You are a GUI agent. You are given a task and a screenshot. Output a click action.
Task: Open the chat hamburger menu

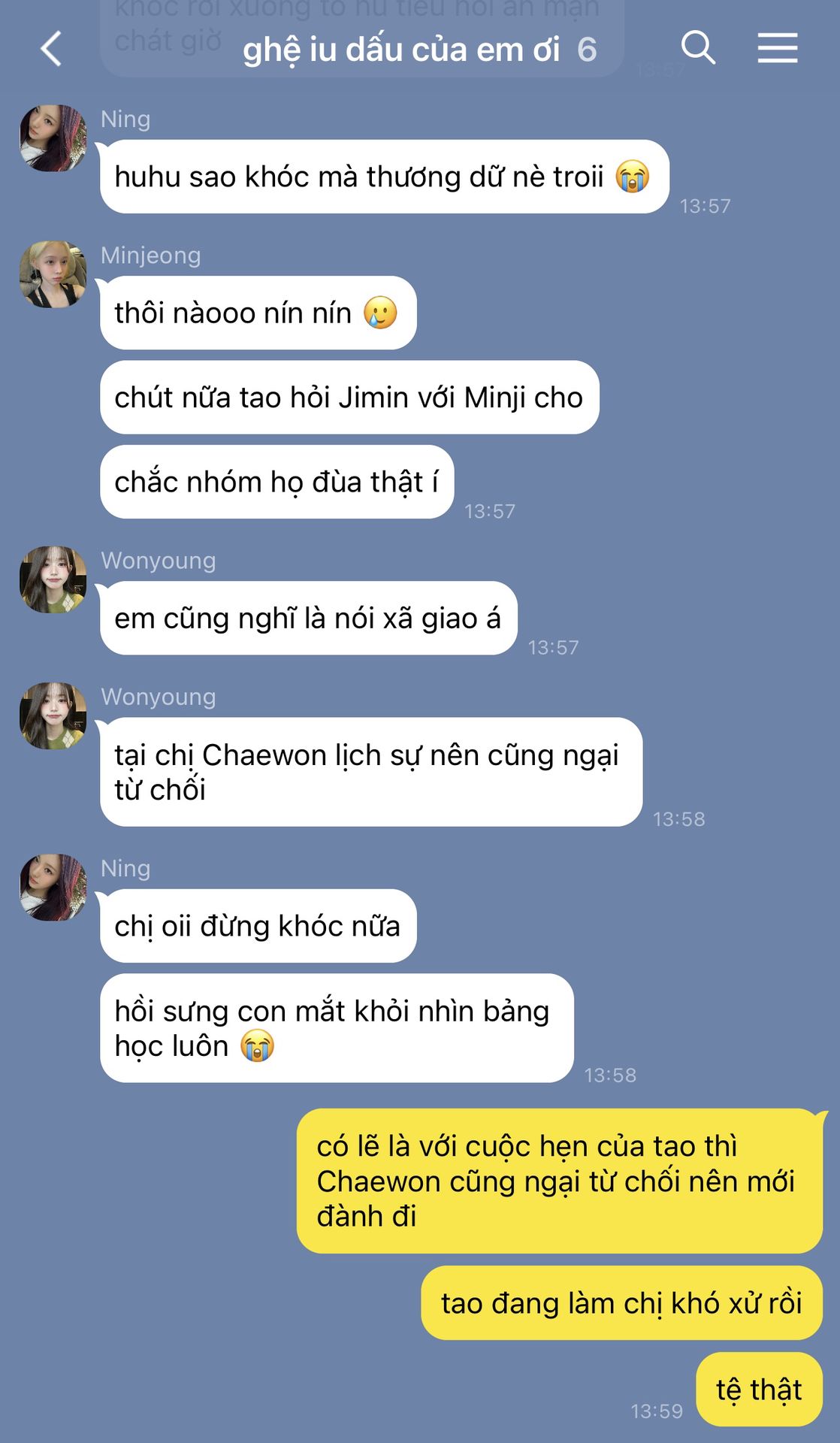tap(778, 48)
